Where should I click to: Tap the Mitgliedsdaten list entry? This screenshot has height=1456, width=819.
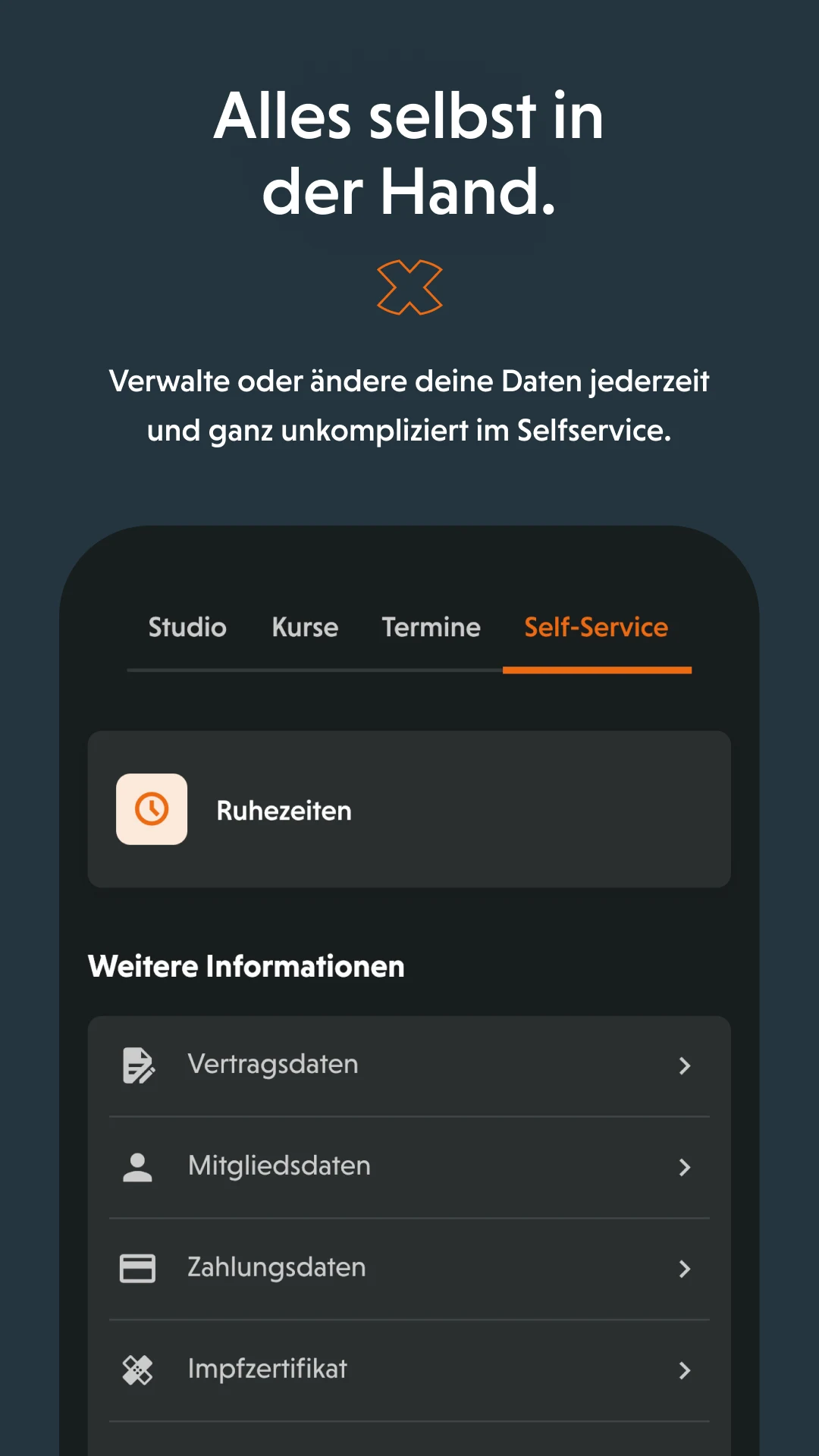(x=278, y=1166)
